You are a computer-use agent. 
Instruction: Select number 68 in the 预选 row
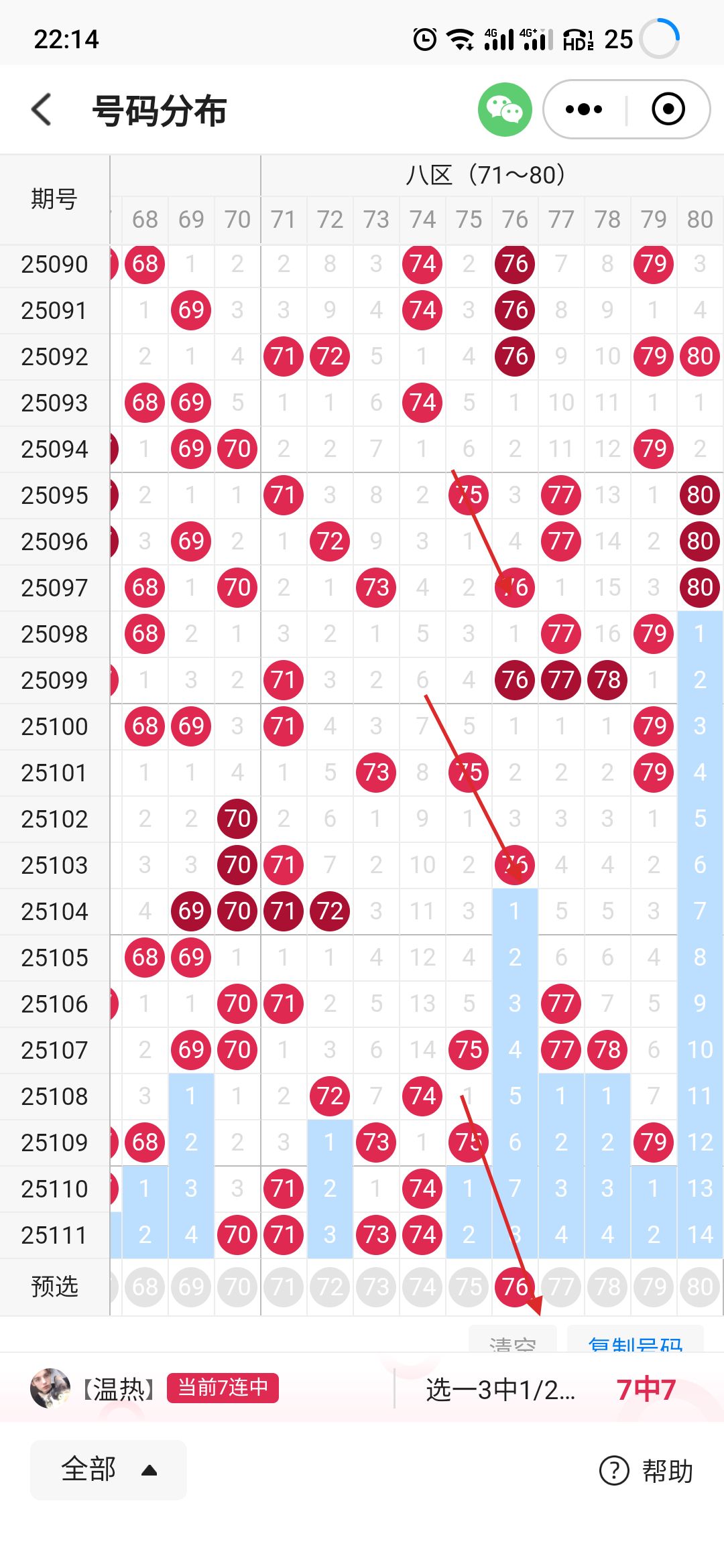point(145,1287)
